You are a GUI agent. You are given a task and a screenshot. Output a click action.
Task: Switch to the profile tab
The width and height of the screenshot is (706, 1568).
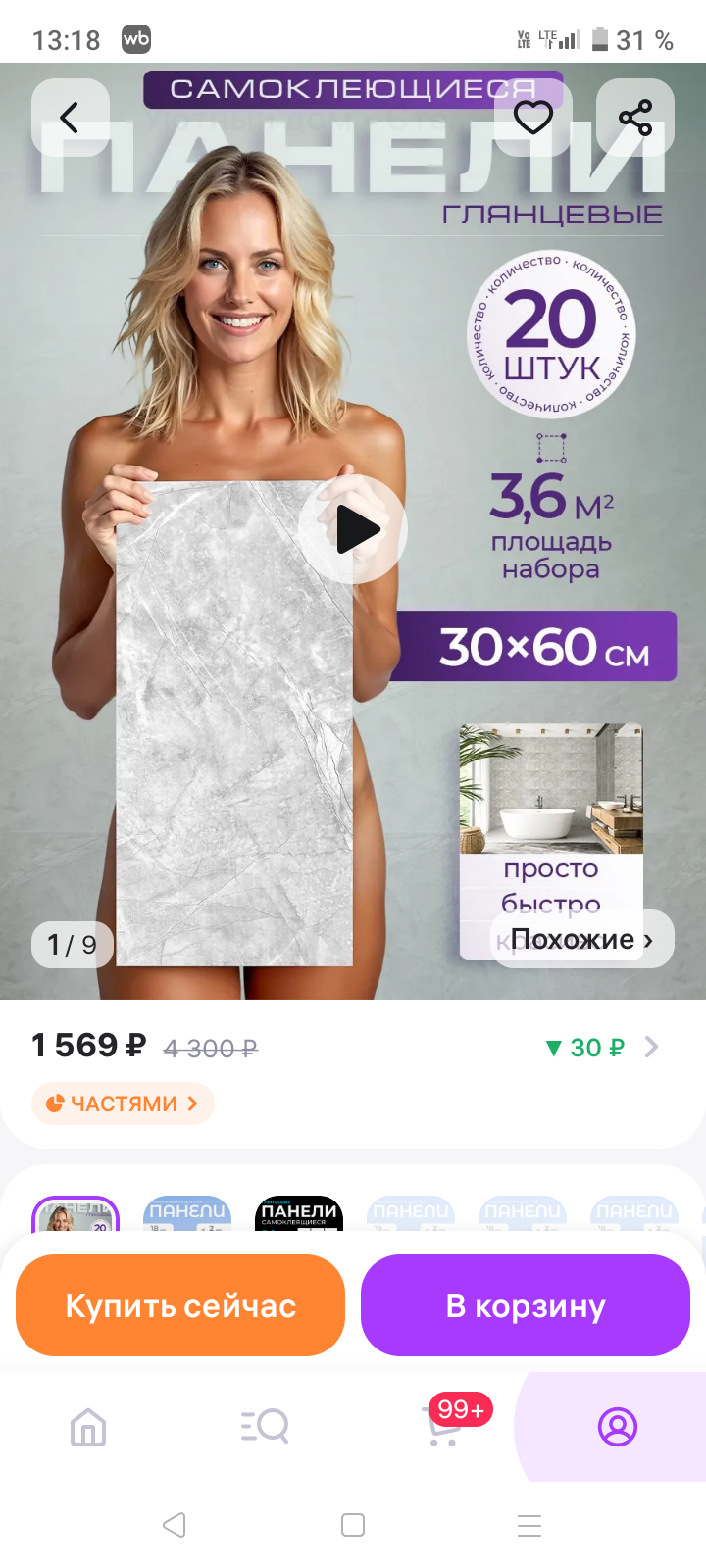pyautogui.click(x=618, y=1427)
